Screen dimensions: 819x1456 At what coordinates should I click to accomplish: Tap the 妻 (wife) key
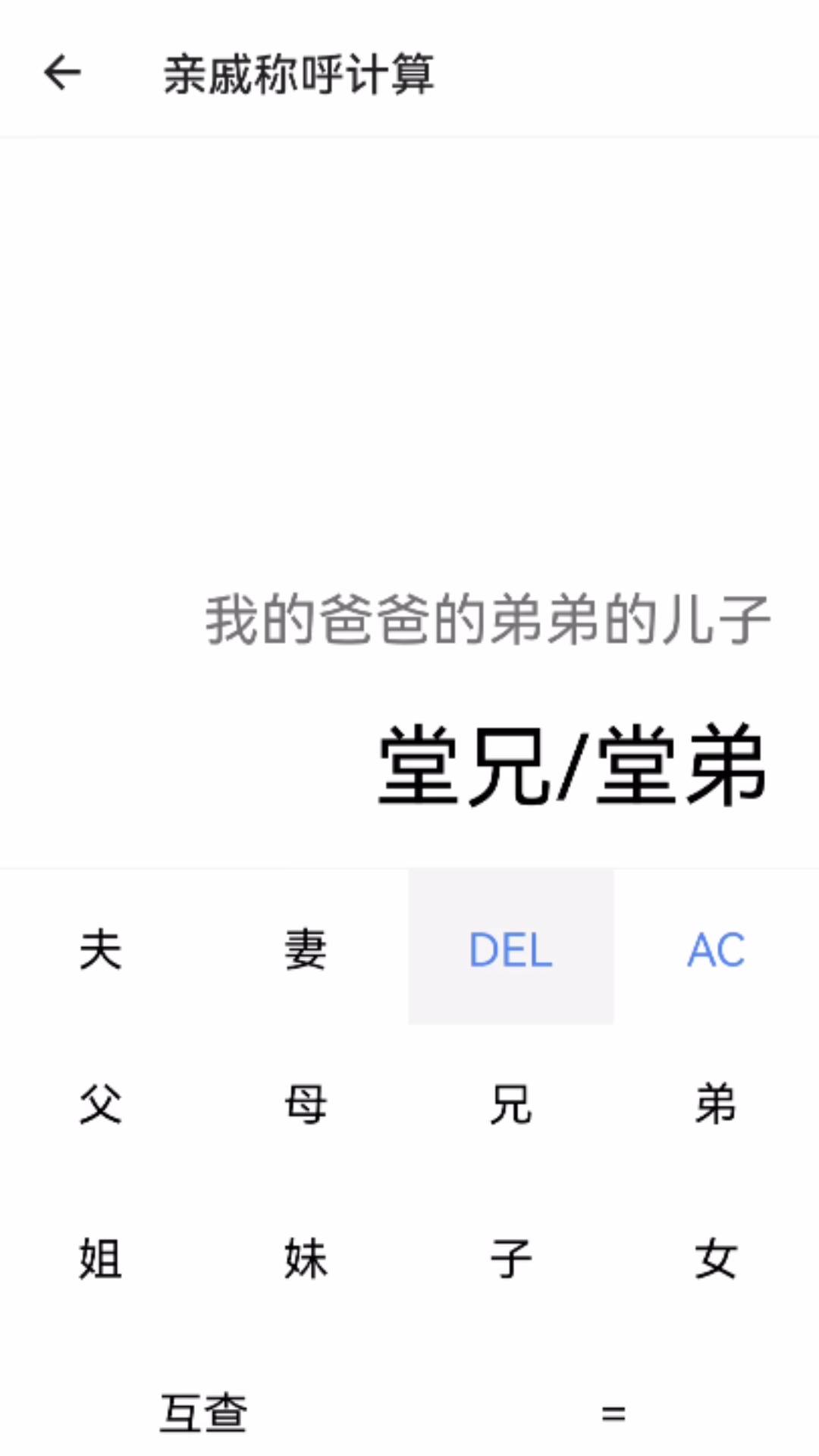tap(306, 949)
